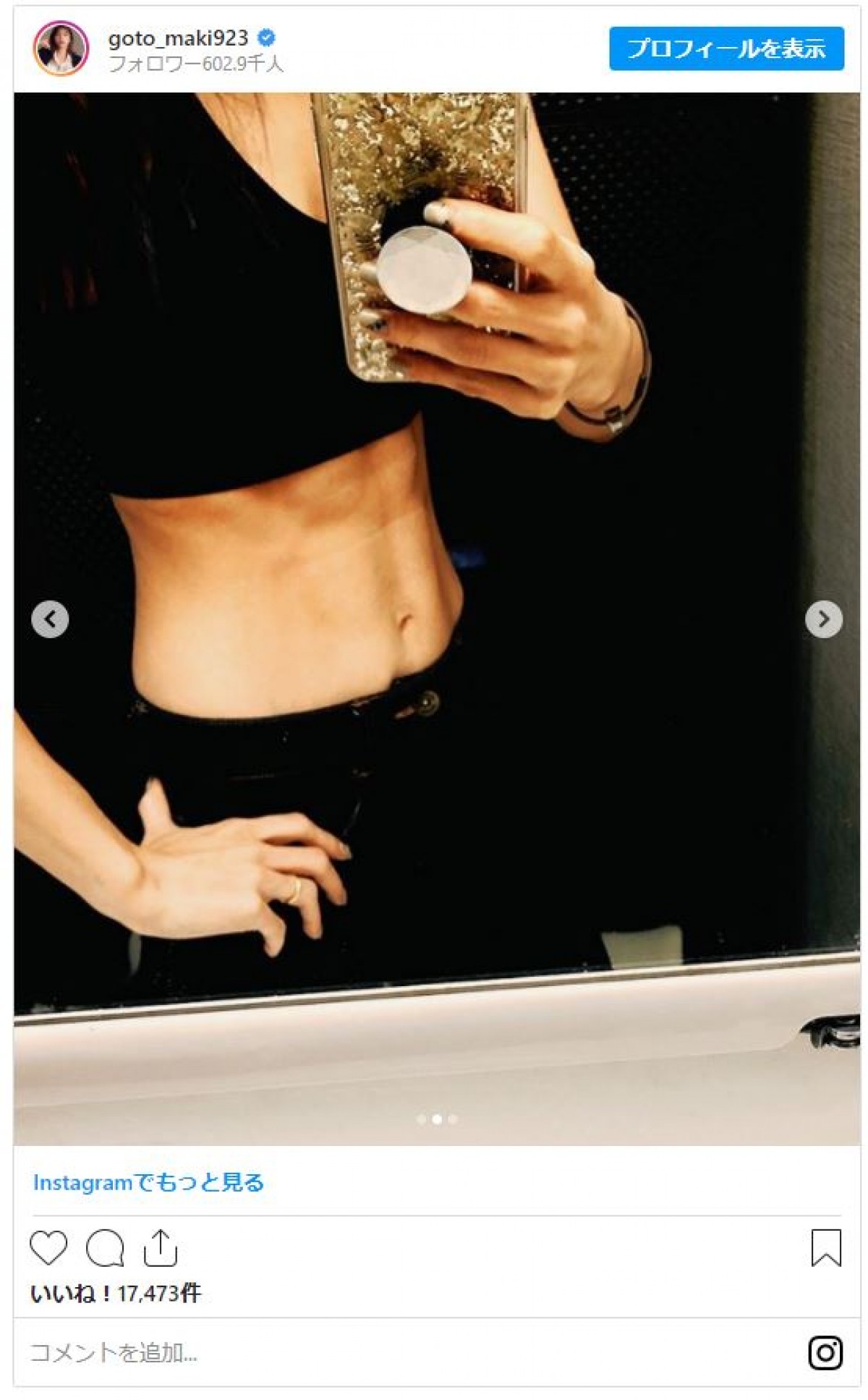This screenshot has height=1400, width=868.
Task: Go to the next photo
Action: [x=823, y=619]
